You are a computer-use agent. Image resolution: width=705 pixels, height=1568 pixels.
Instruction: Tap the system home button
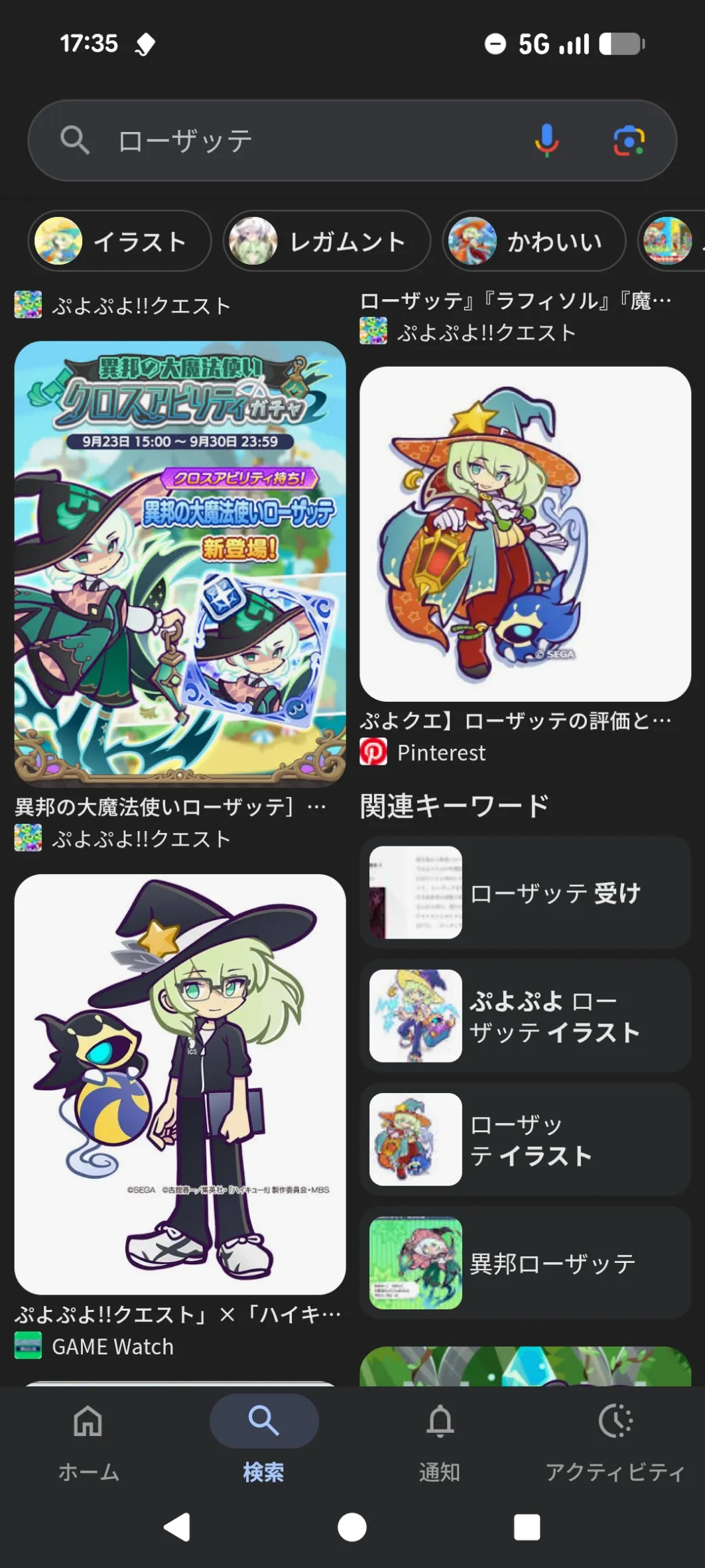(x=352, y=1527)
